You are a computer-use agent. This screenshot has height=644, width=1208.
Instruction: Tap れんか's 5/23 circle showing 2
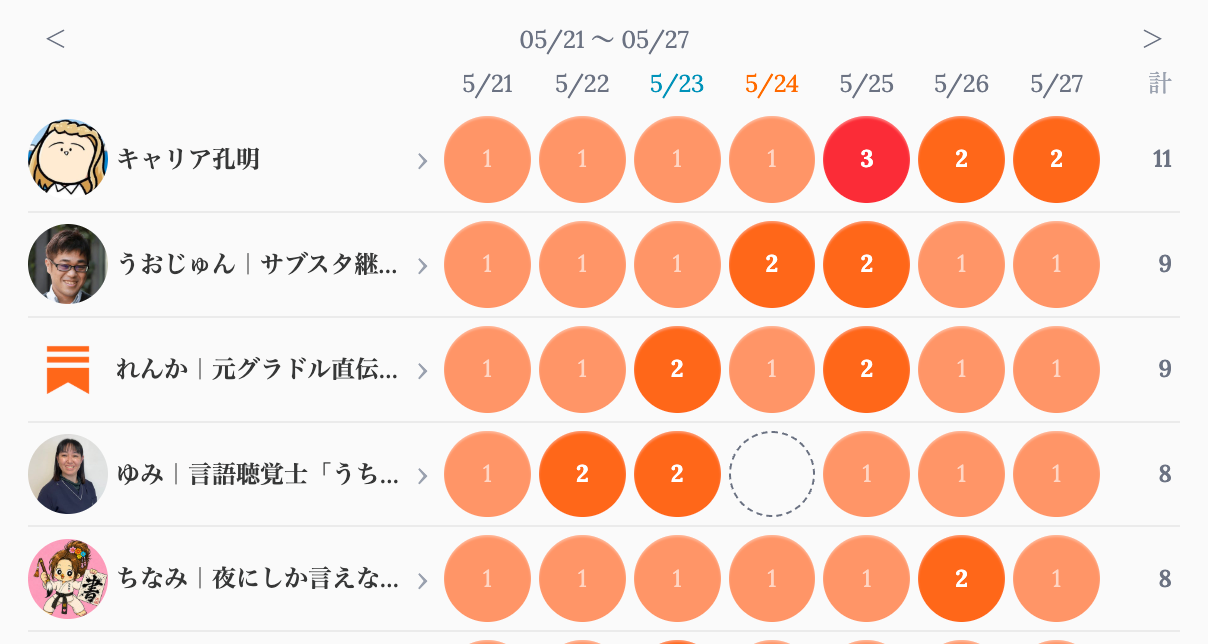(677, 369)
